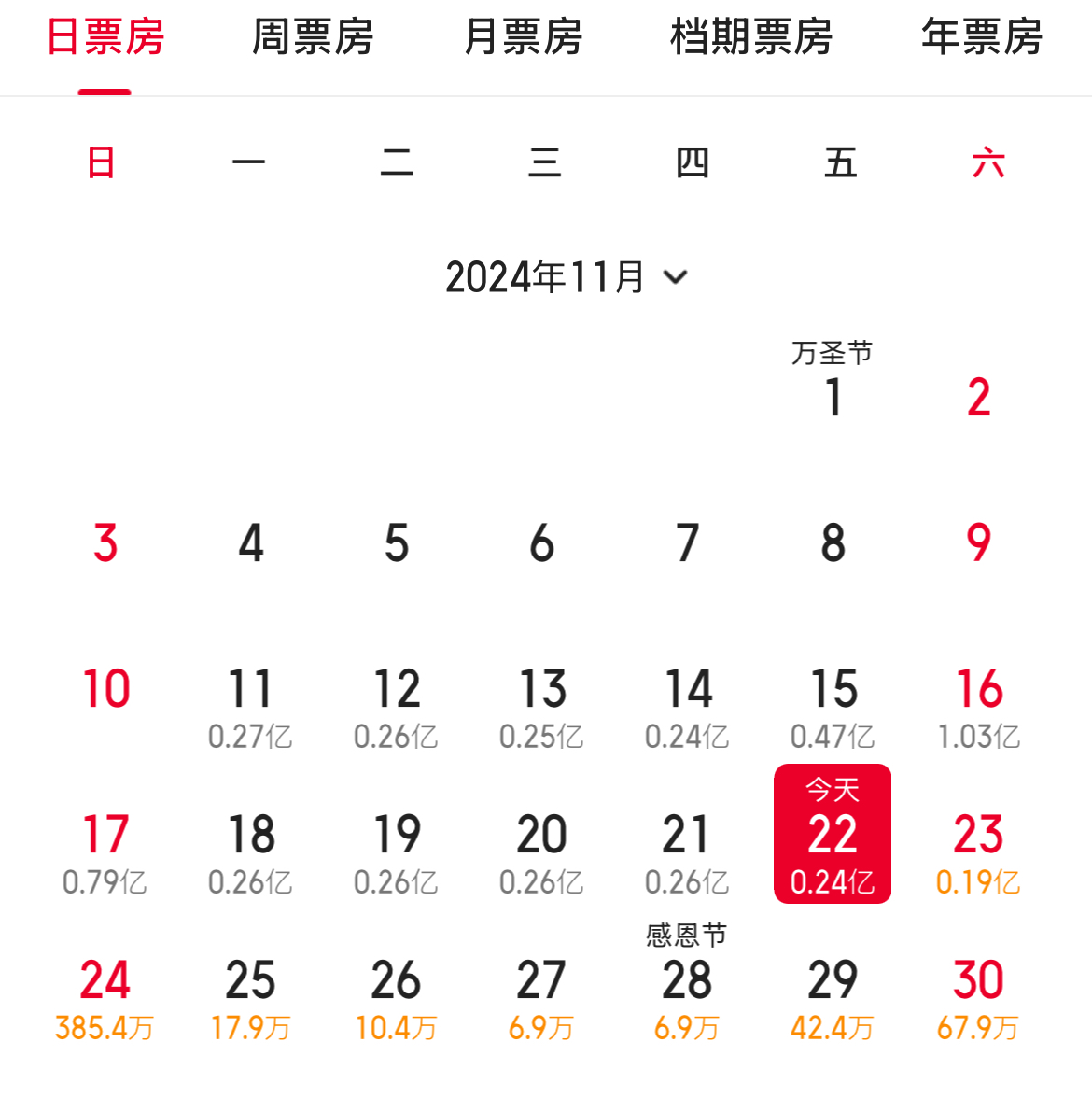Select the 日票房 tab
Screen dimensions: 1092x1098
point(105,38)
